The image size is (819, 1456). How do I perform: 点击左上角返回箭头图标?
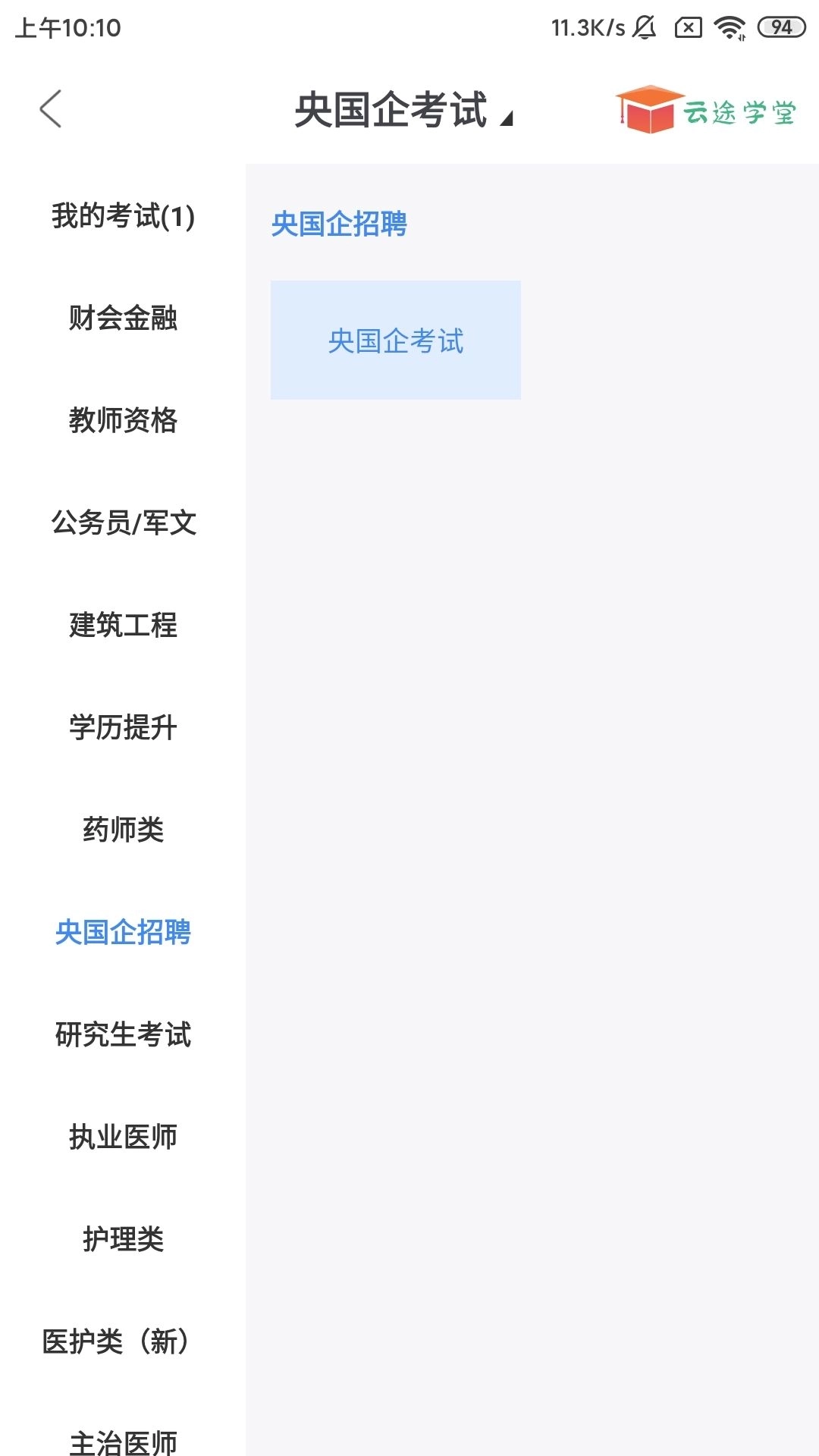click(x=49, y=110)
